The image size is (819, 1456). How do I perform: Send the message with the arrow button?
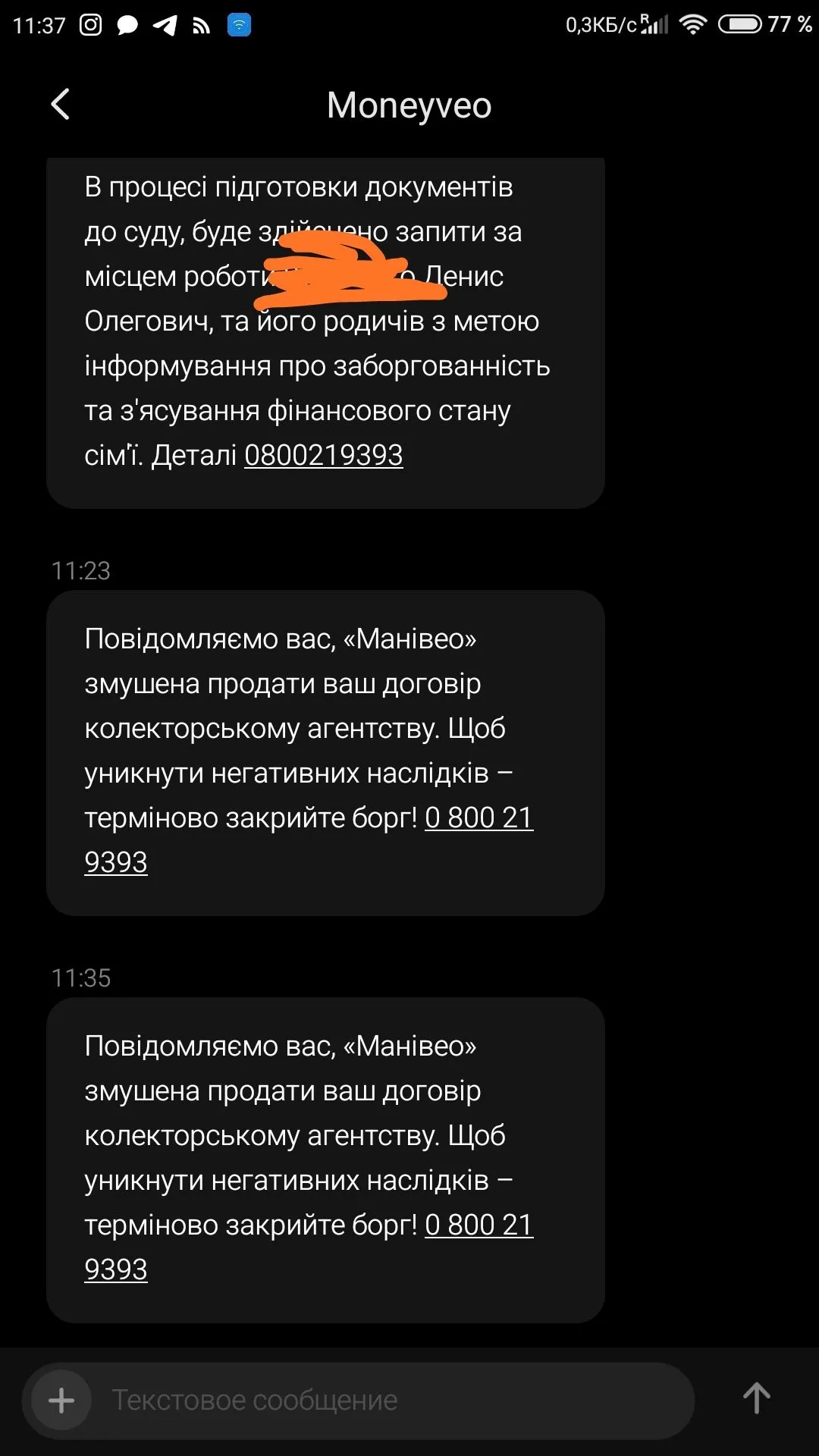(x=756, y=1398)
